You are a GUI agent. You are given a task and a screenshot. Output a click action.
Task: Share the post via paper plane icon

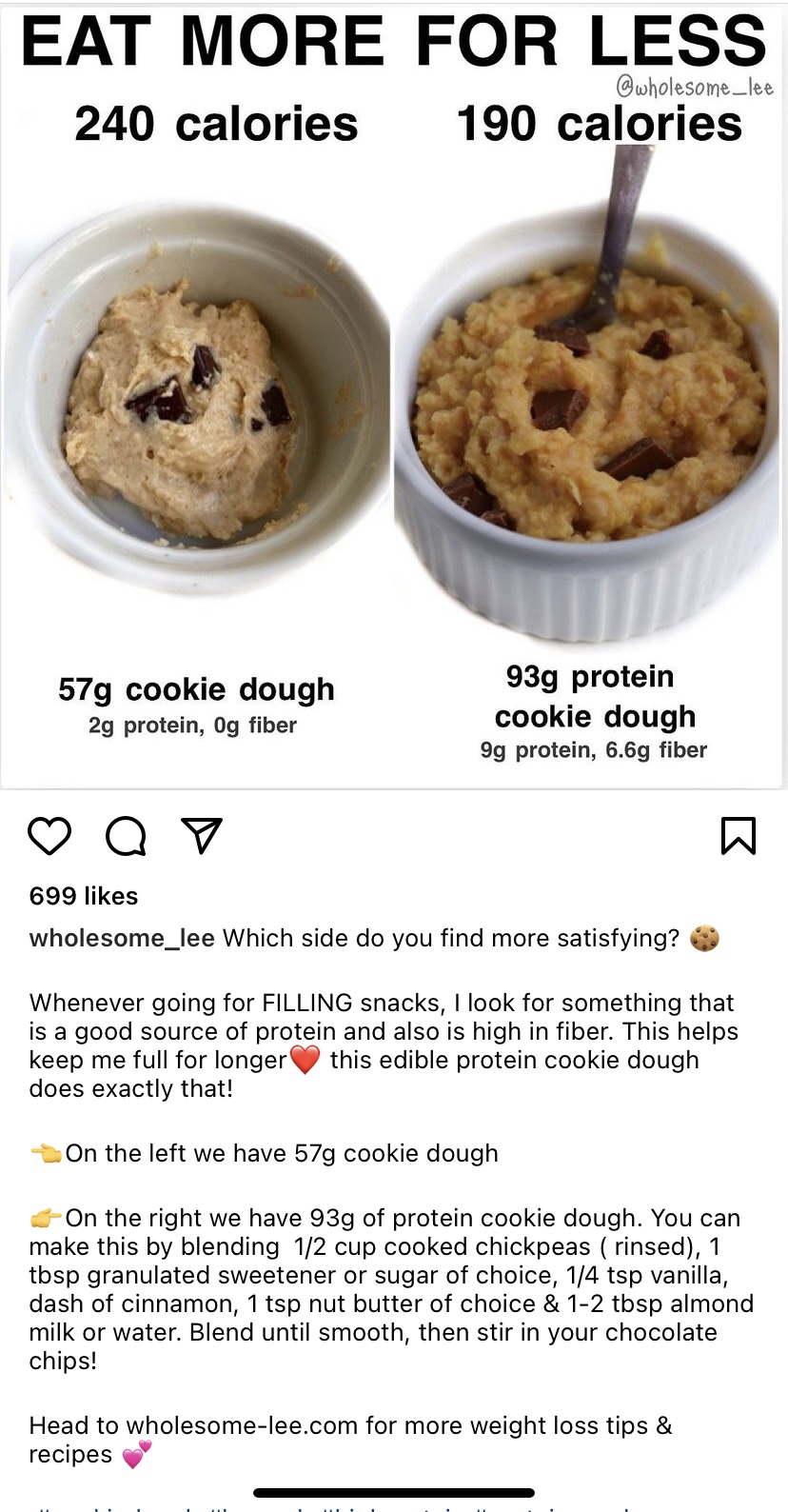[202, 835]
